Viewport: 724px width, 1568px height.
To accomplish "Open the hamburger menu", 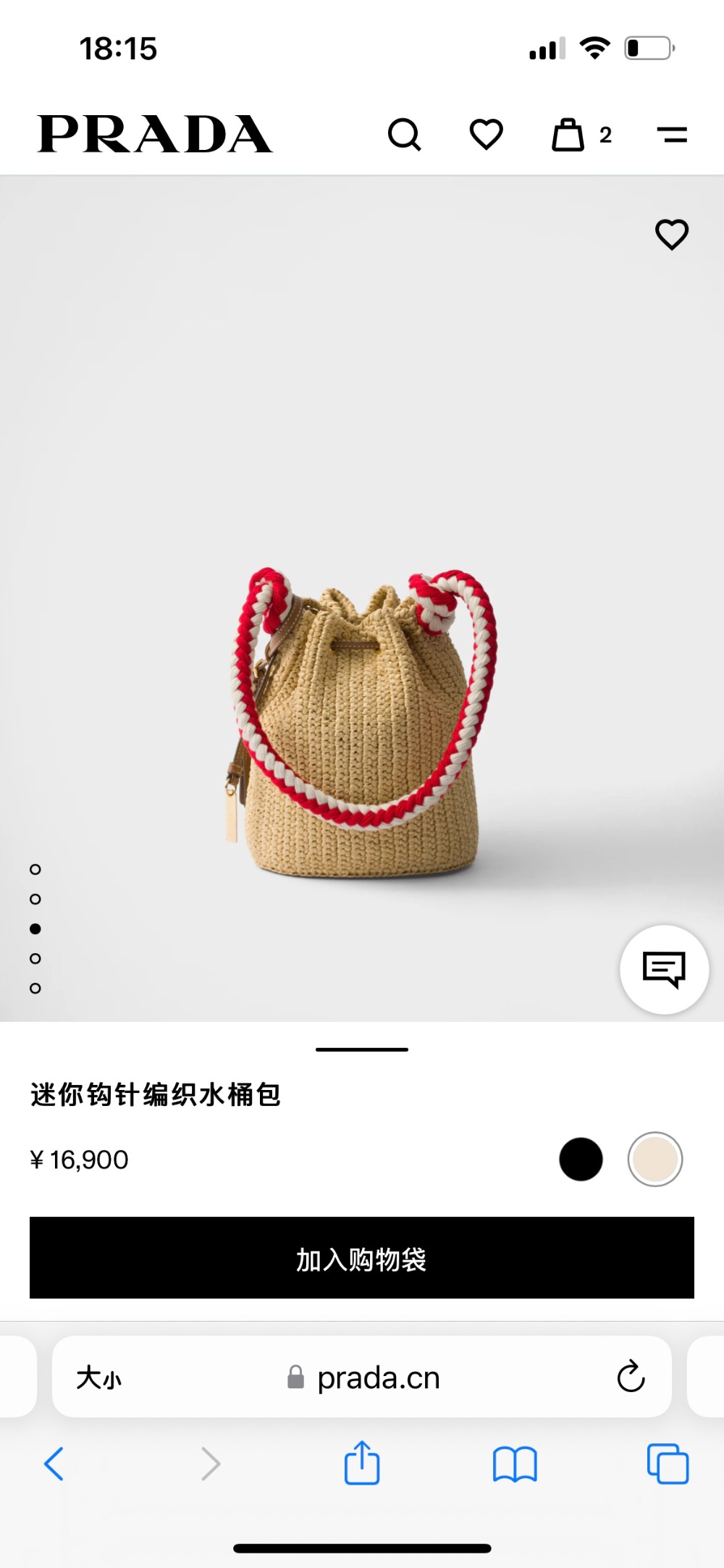I will (x=671, y=135).
